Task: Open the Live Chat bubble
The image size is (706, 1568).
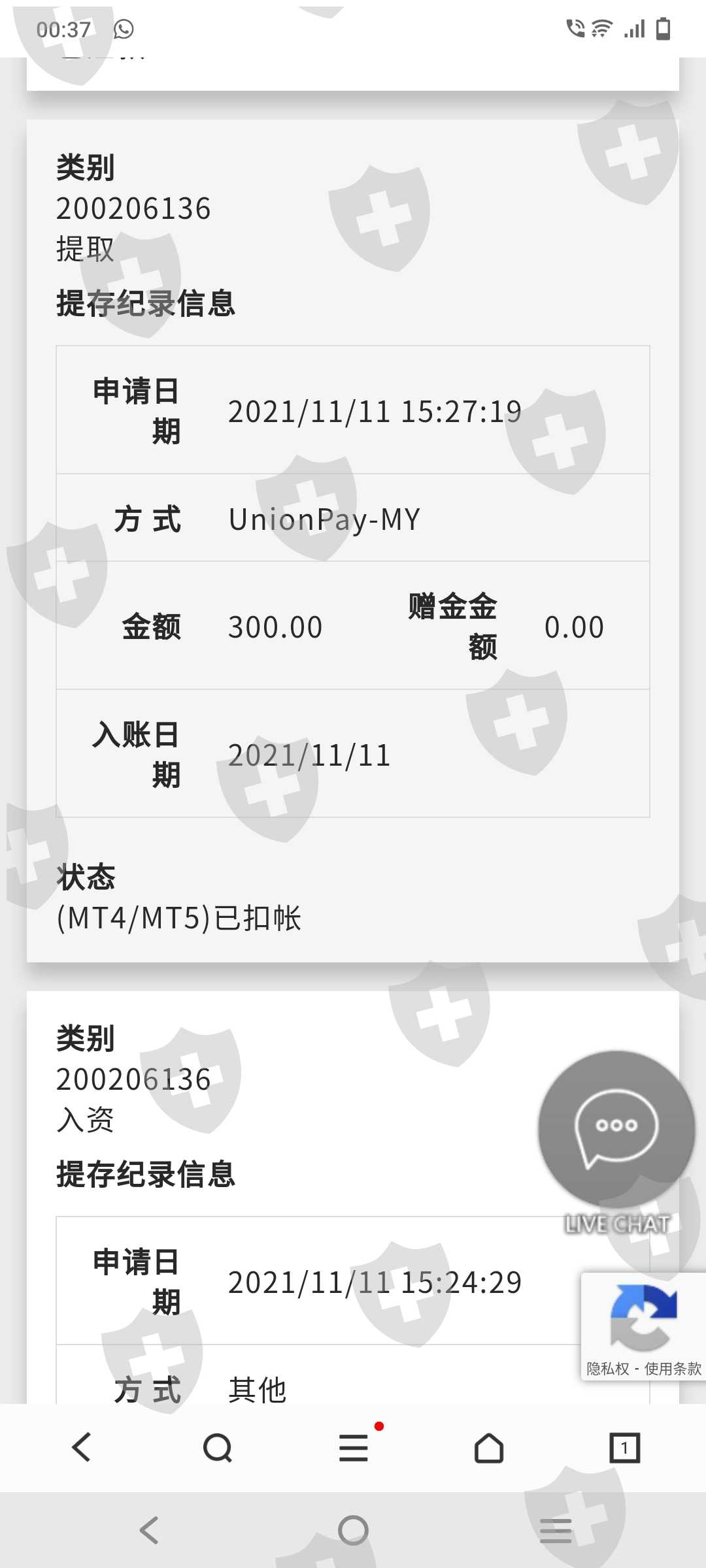Action: pos(616,1129)
